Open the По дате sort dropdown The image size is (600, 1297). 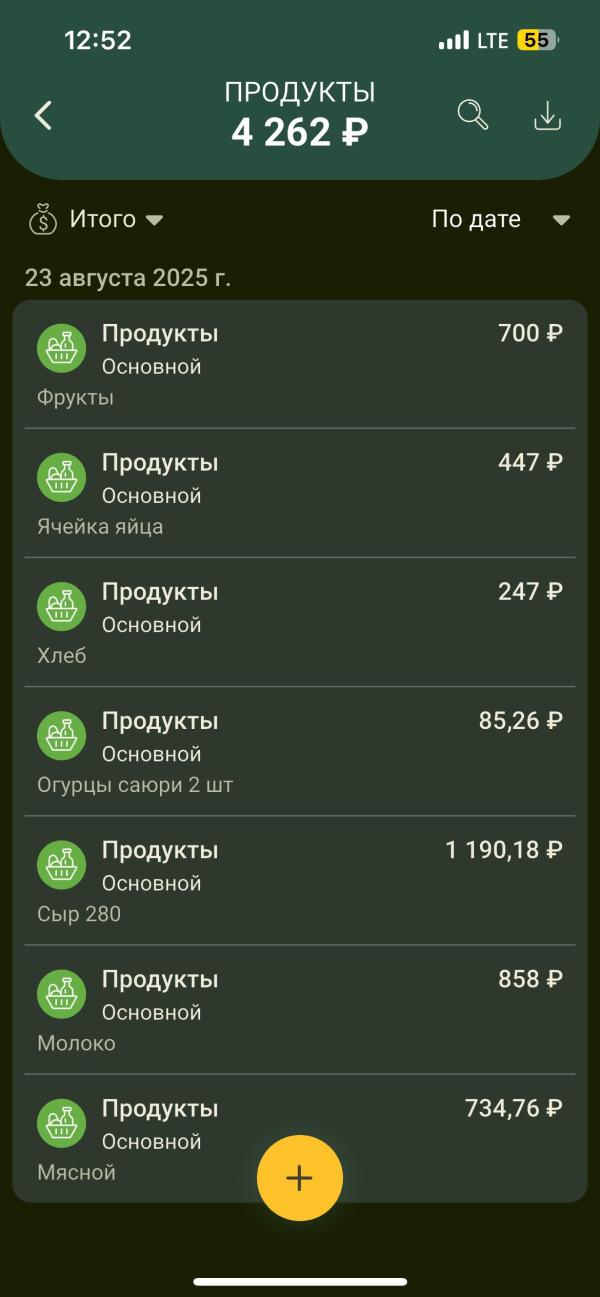pos(500,220)
